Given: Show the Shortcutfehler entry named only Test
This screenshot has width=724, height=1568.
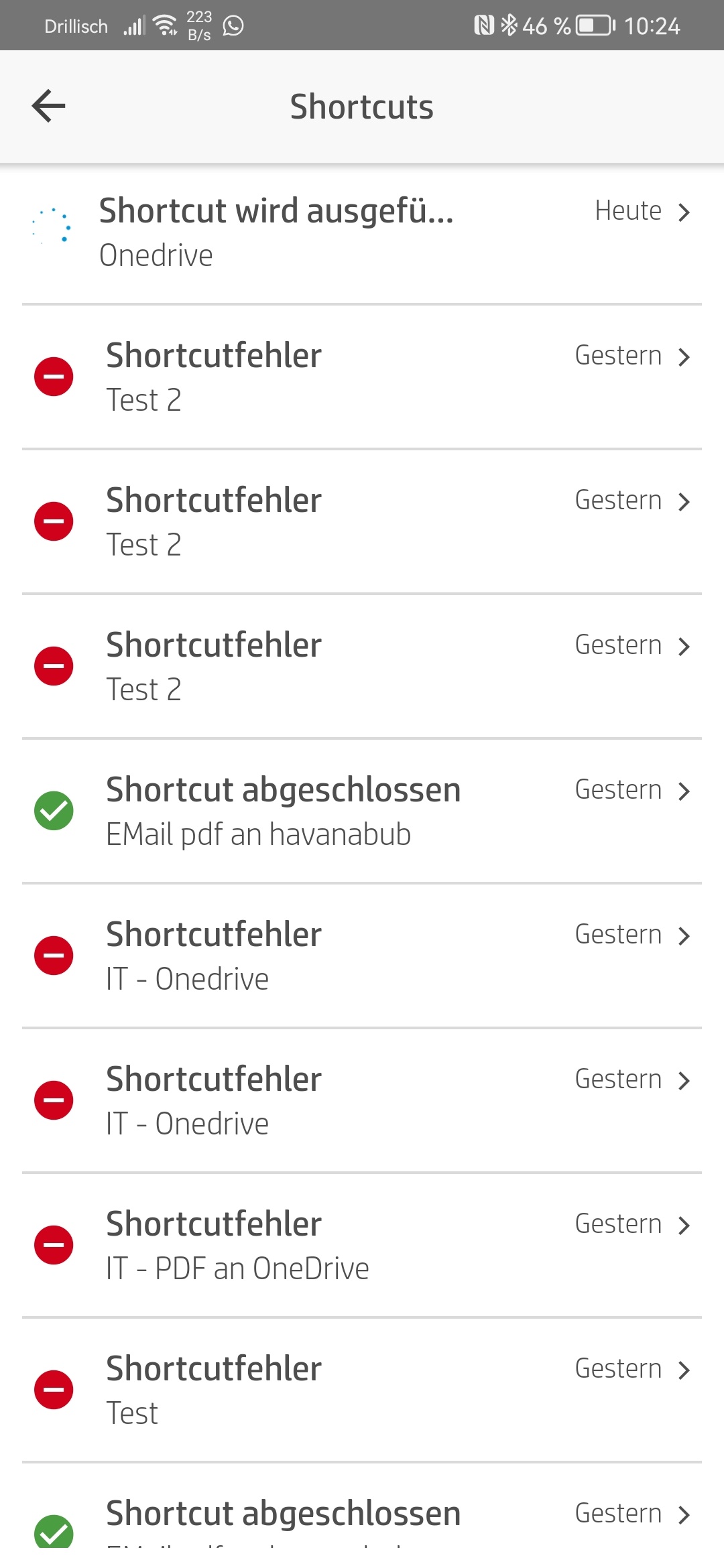Looking at the screenshot, I should (x=362, y=1390).
